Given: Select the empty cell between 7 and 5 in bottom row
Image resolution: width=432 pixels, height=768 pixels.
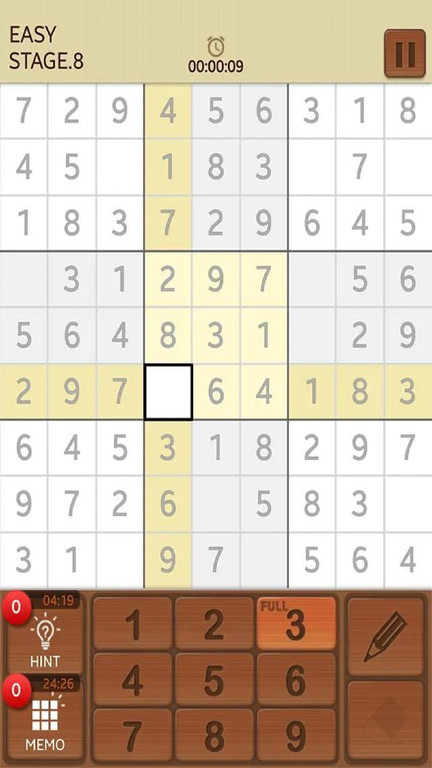Looking at the screenshot, I should [264, 560].
